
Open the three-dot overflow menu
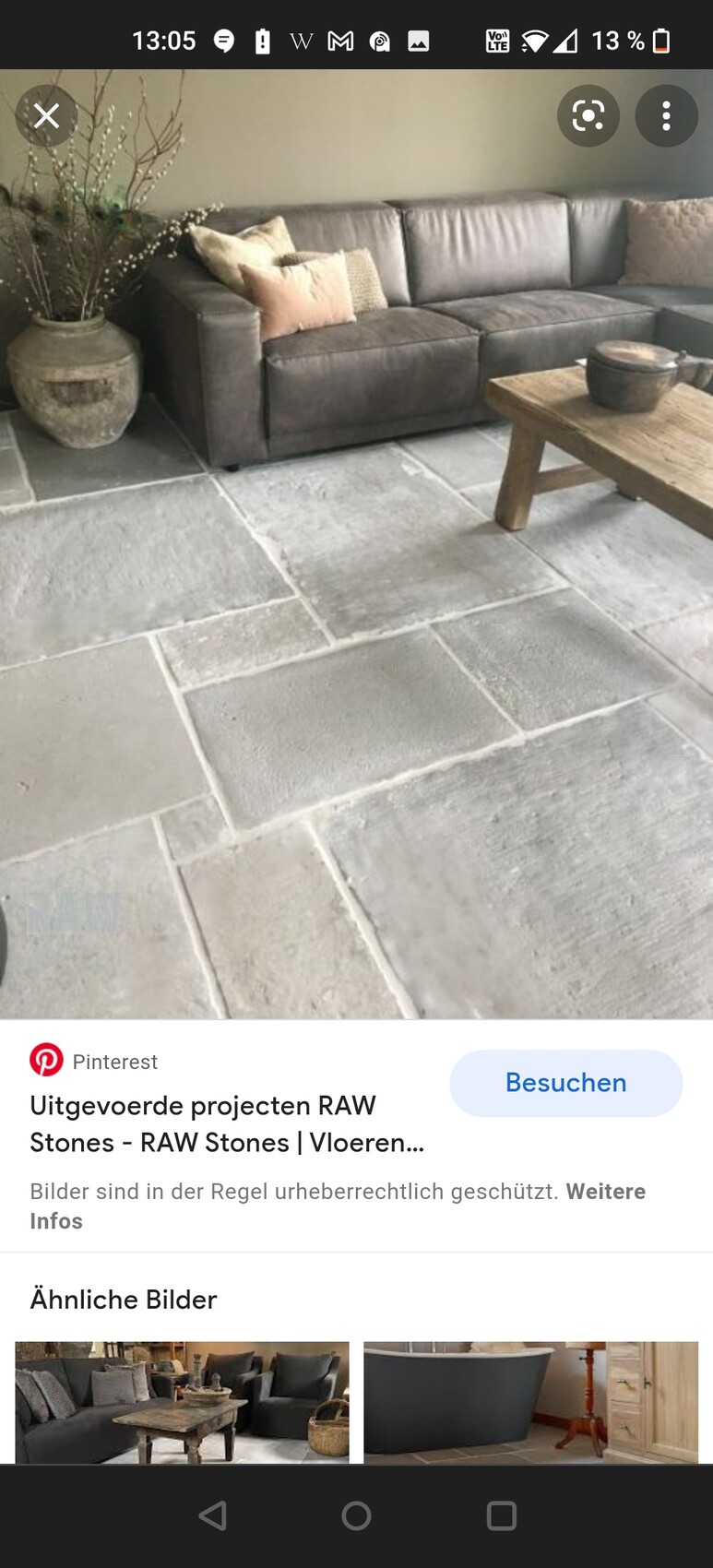(666, 116)
